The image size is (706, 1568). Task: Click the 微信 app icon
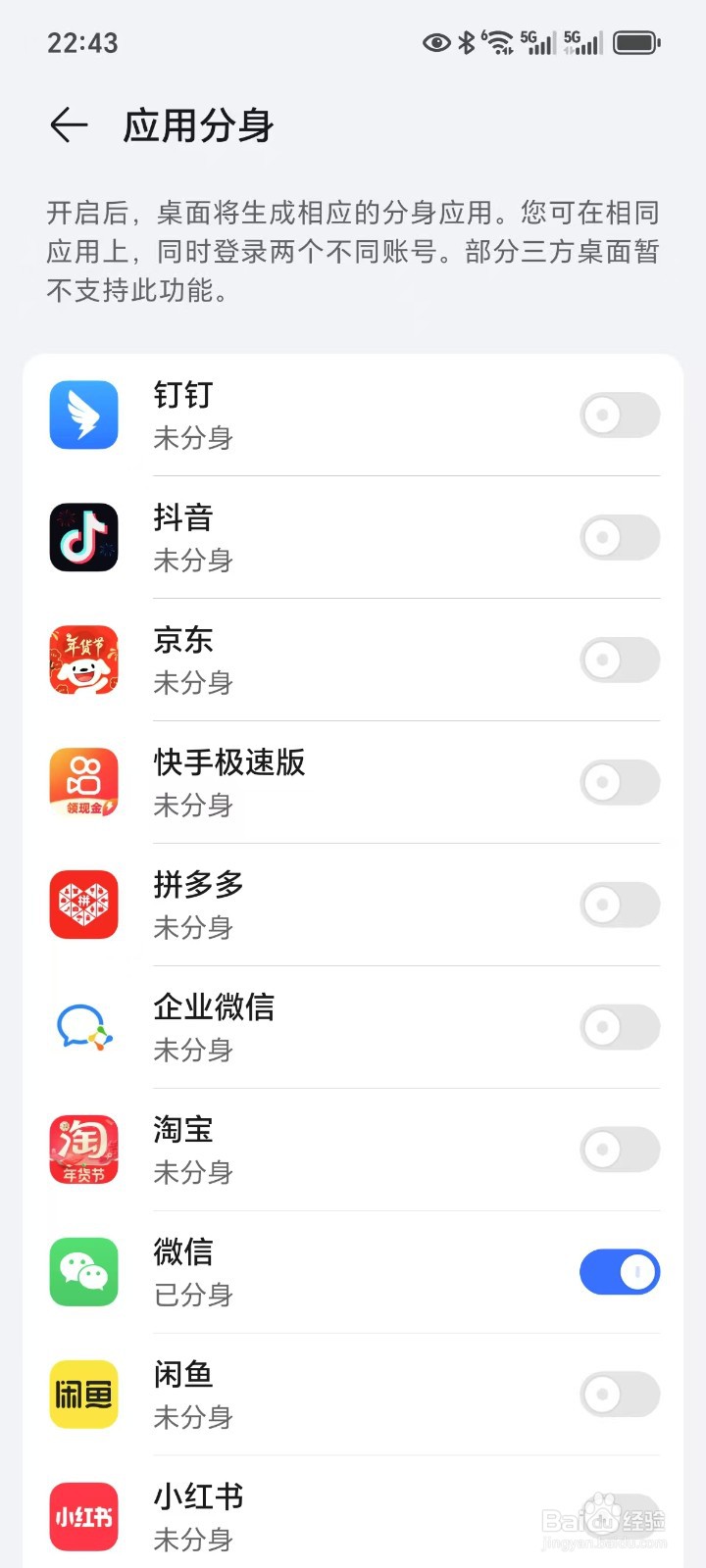pyautogui.click(x=83, y=1272)
